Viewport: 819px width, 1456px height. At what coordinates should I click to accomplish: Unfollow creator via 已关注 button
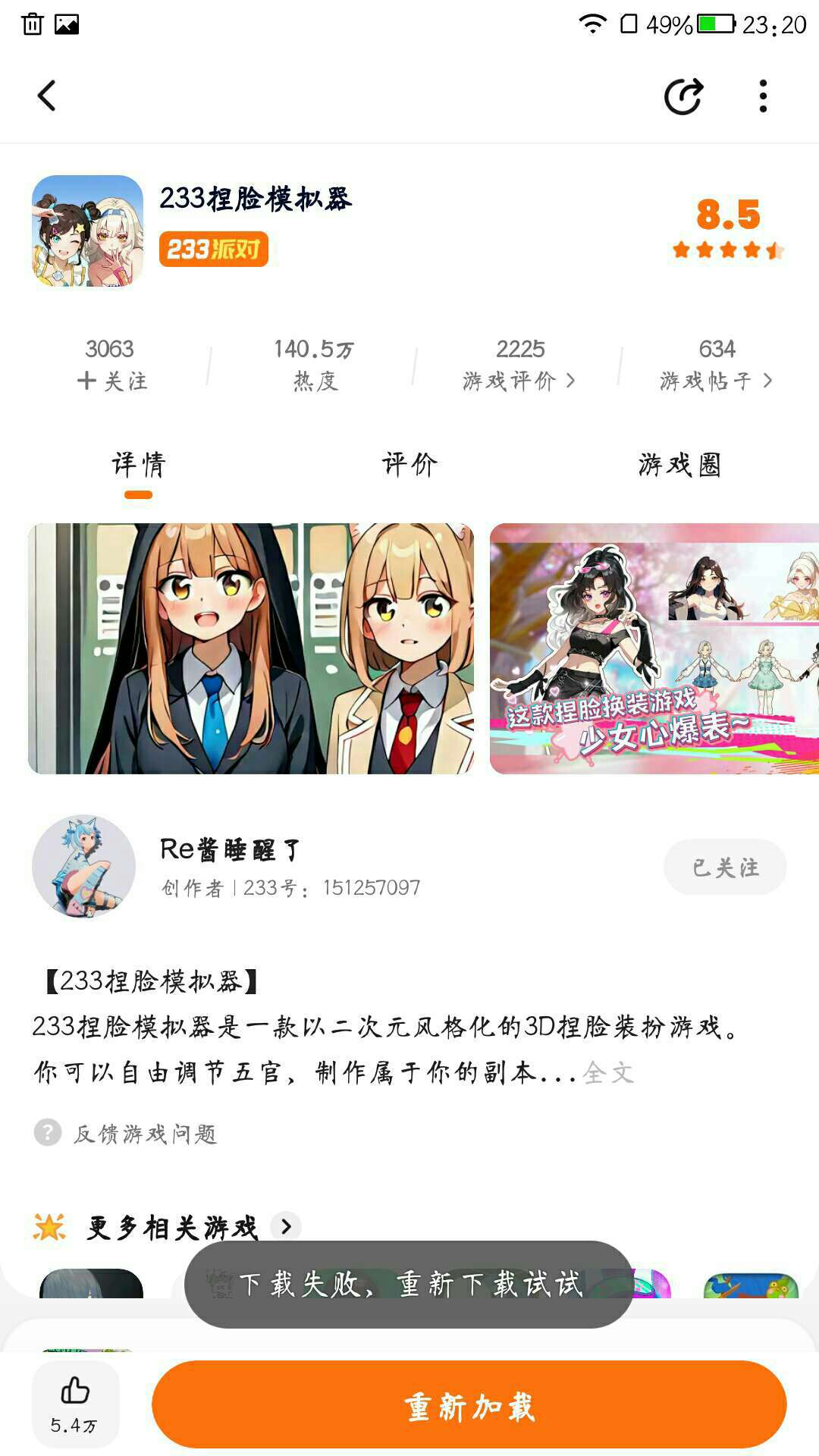coord(725,867)
